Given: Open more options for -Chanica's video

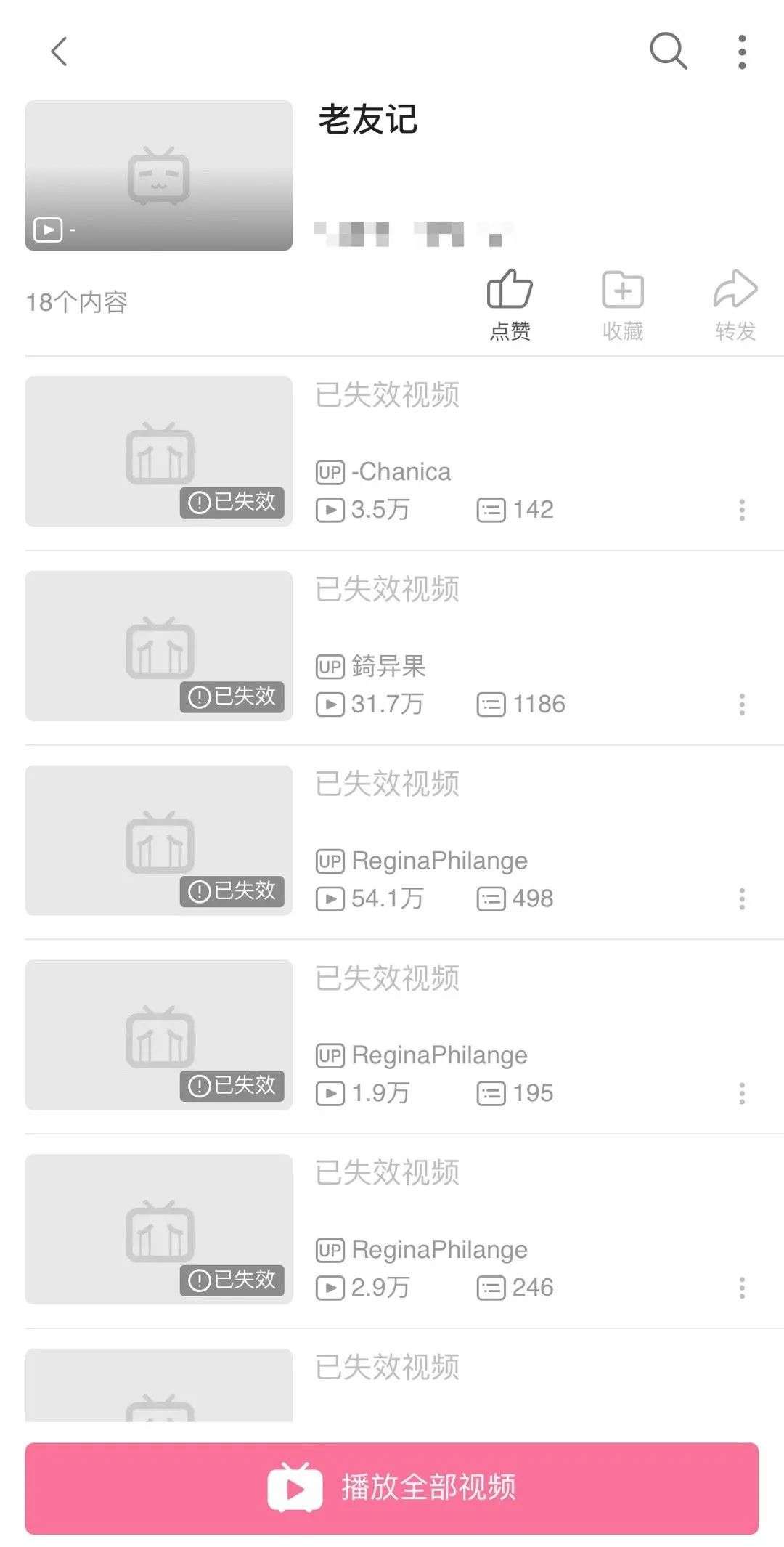Looking at the screenshot, I should tap(741, 510).
